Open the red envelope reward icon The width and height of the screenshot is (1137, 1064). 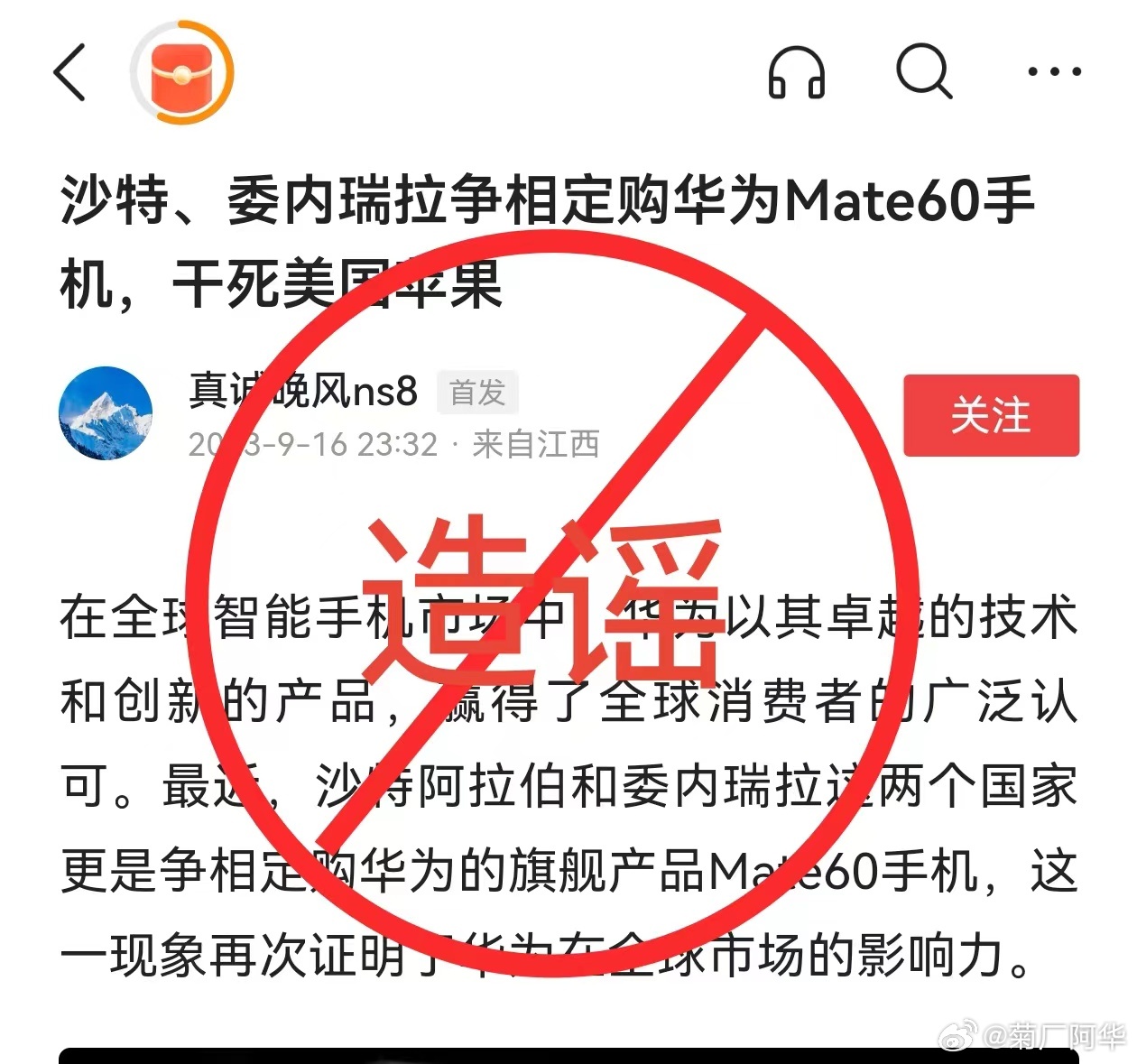[181, 73]
